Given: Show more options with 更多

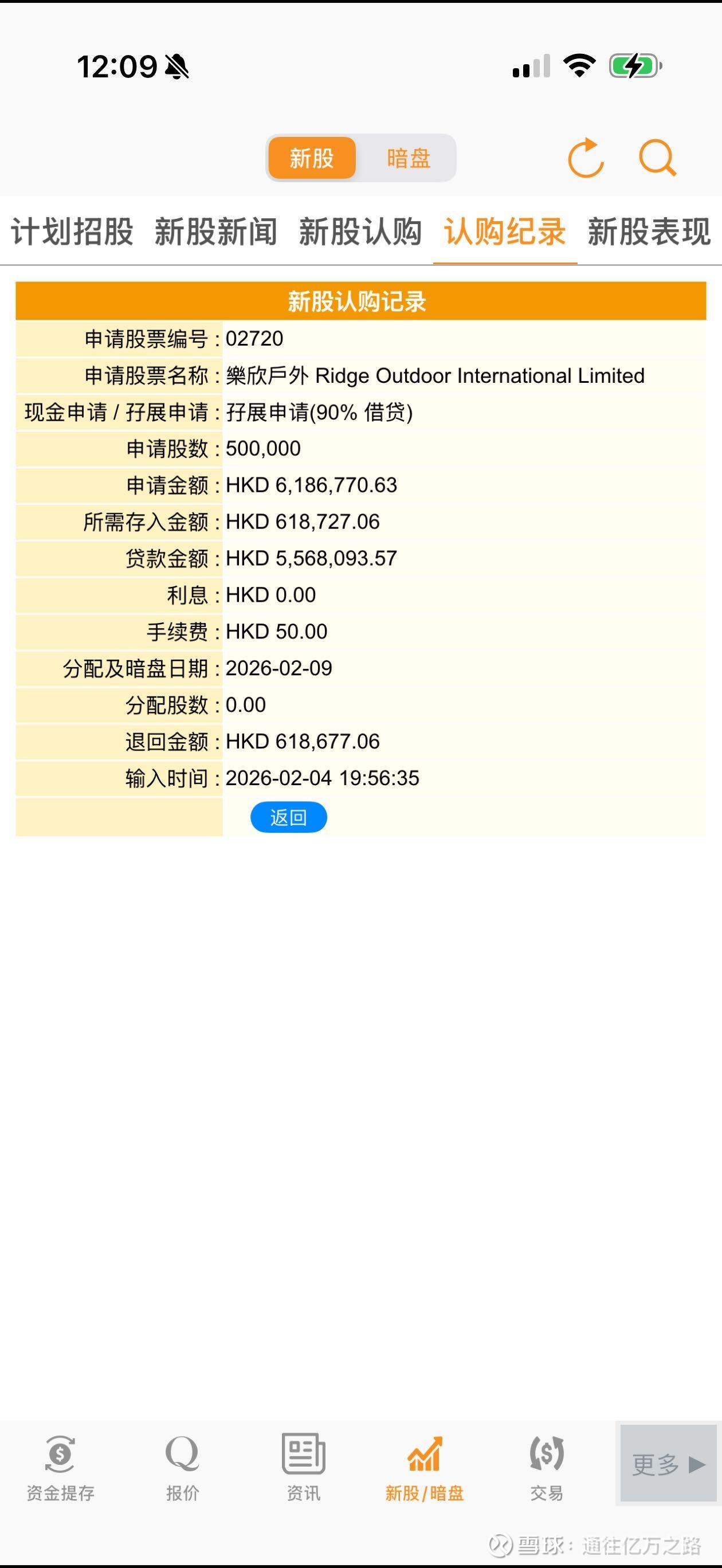Looking at the screenshot, I should point(668,1464).
